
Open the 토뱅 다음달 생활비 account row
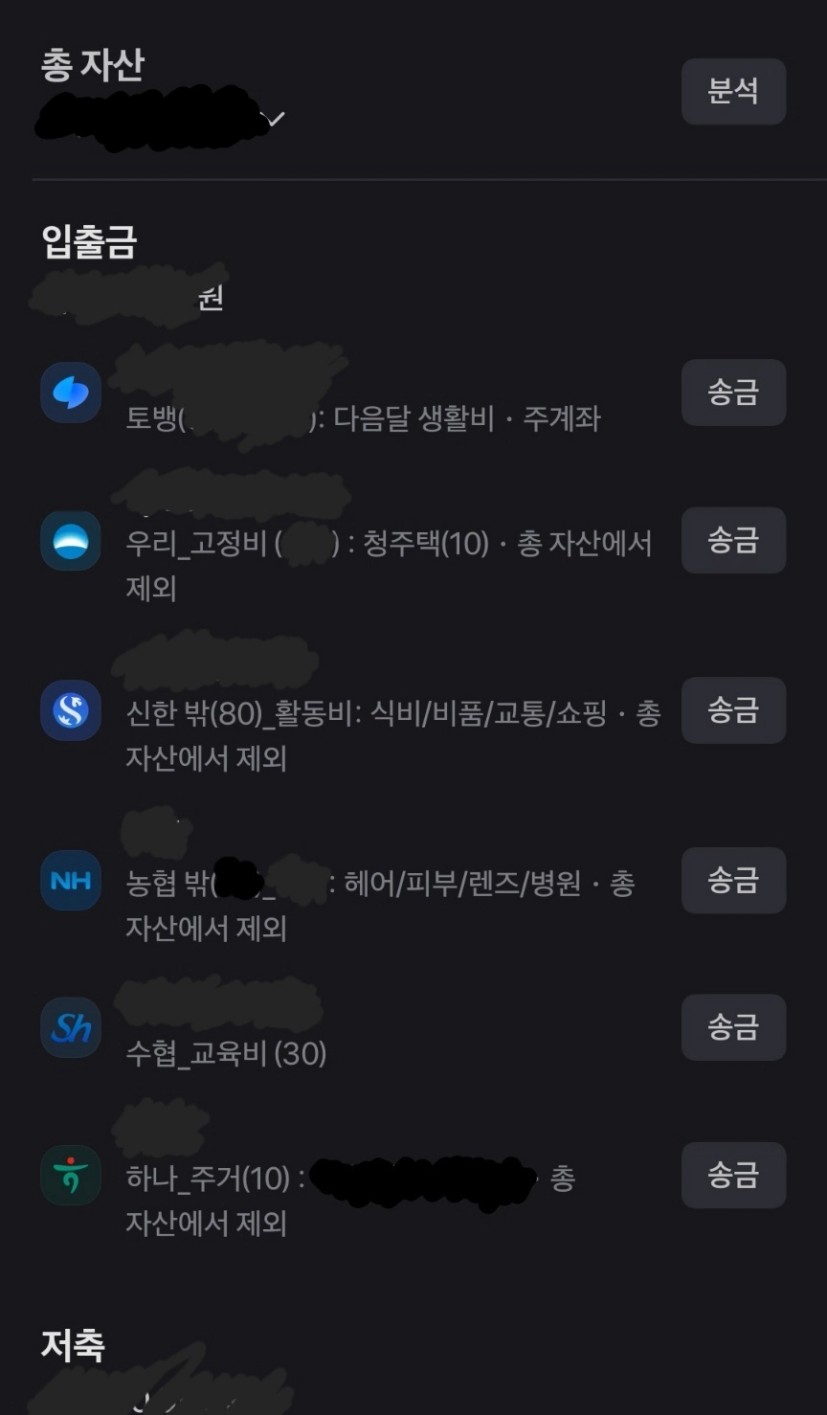(x=350, y=392)
